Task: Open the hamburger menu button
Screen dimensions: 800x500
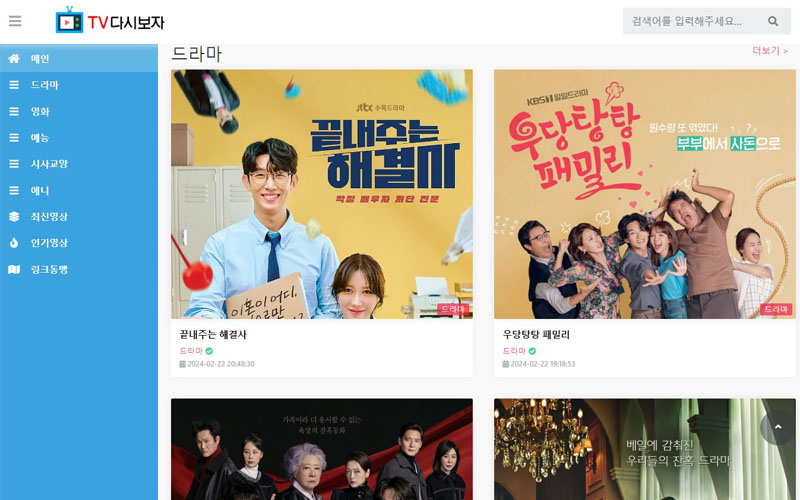Action: click(15, 21)
